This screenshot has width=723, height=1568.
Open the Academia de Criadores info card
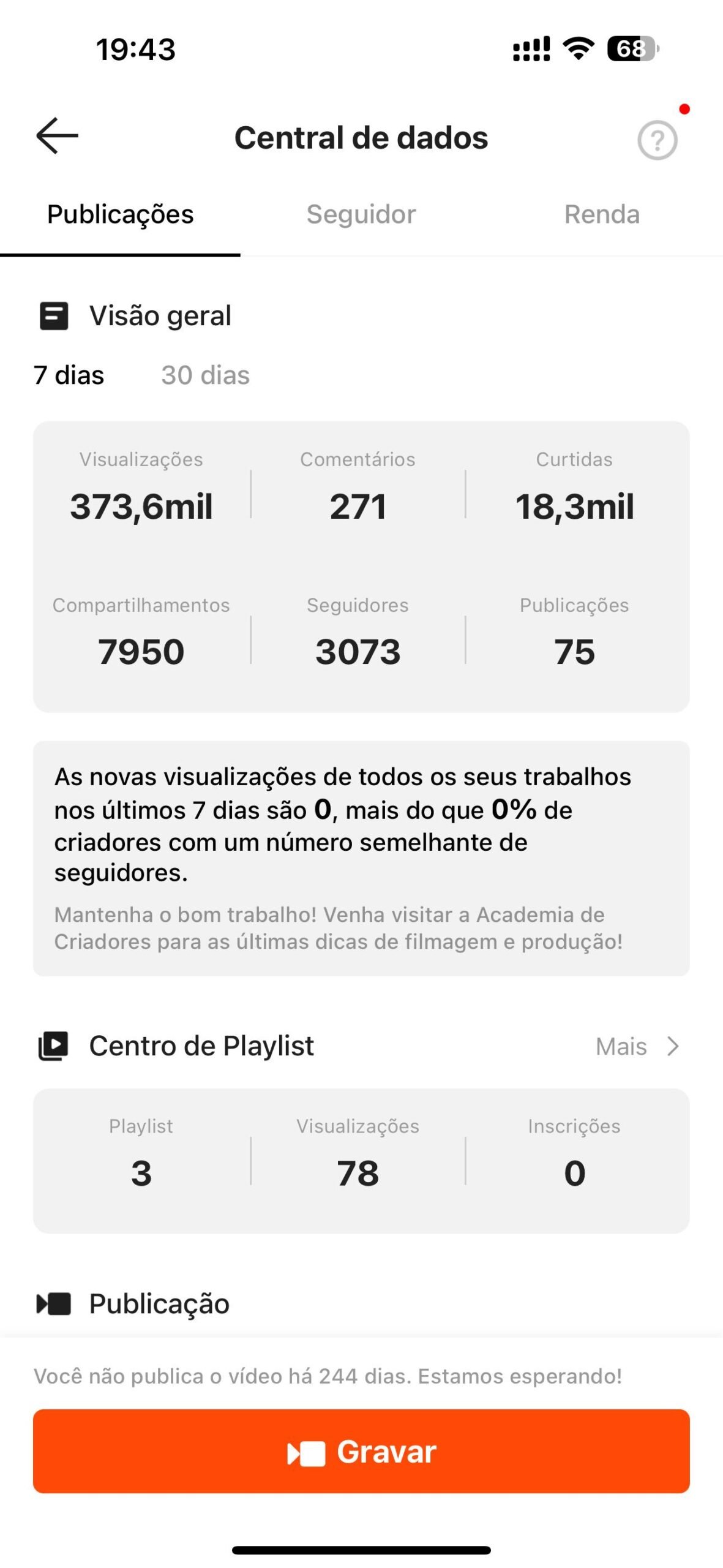[x=361, y=858]
